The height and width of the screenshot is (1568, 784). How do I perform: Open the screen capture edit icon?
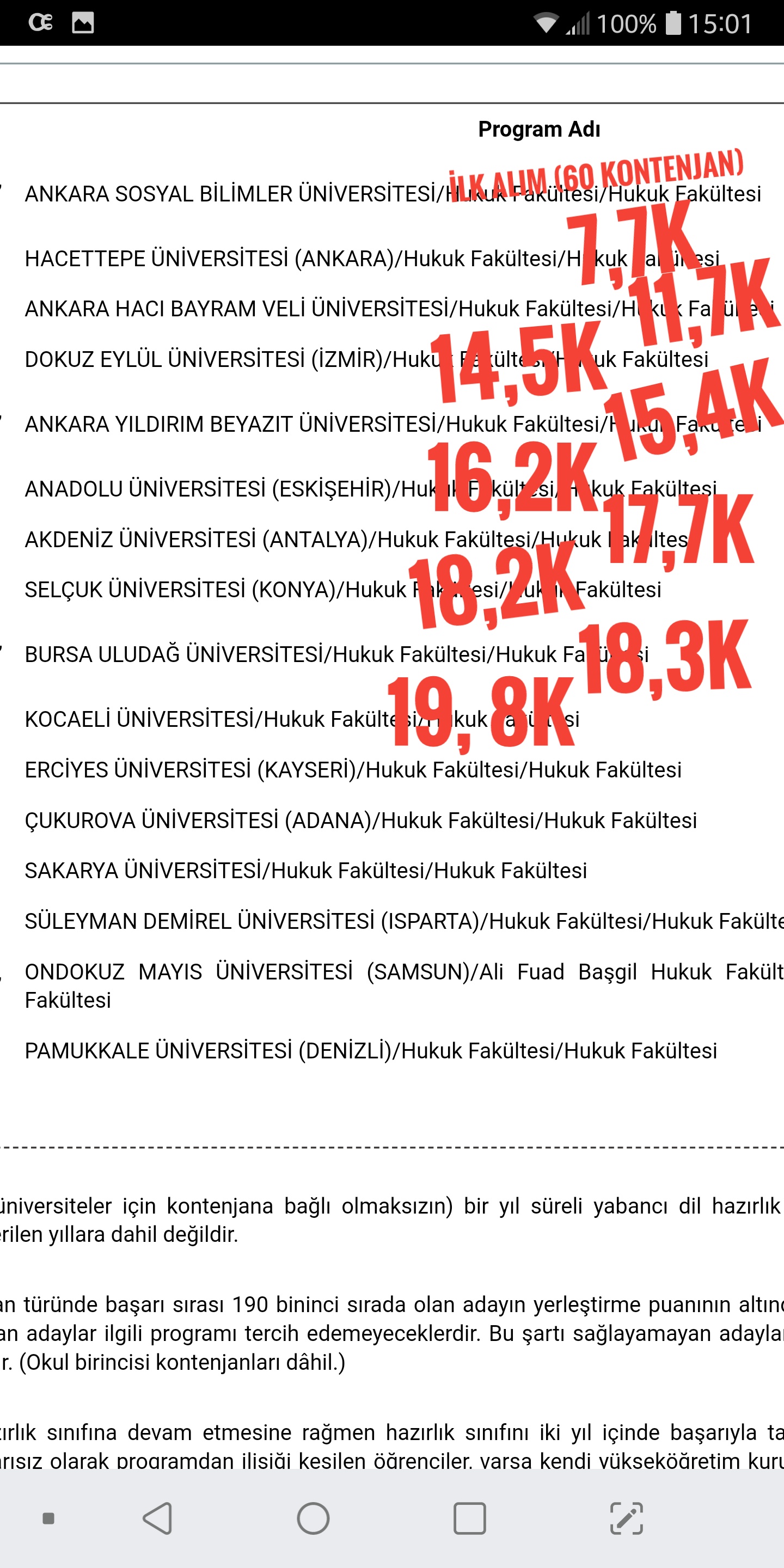pyautogui.click(x=626, y=1518)
